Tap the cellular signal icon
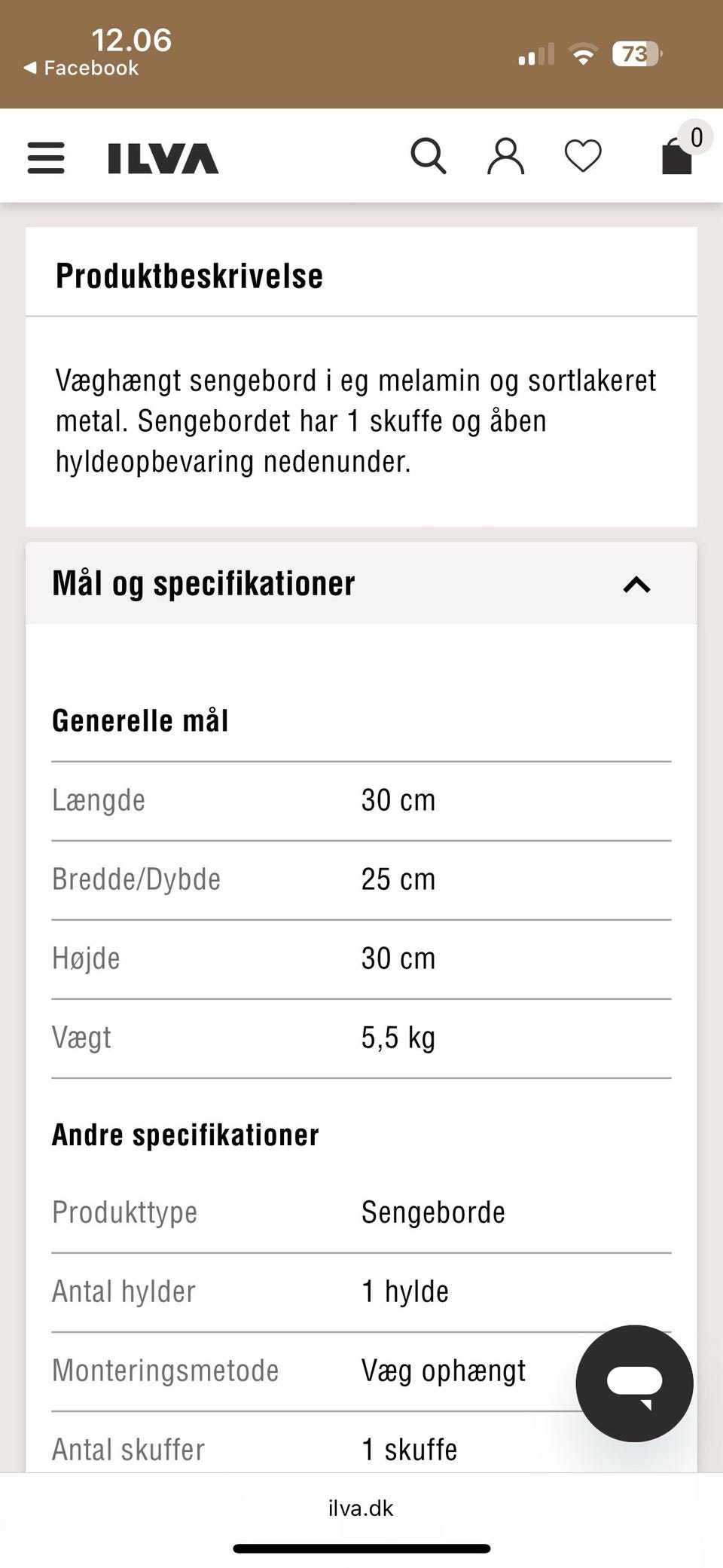This screenshot has height=1568, width=723. [535, 53]
